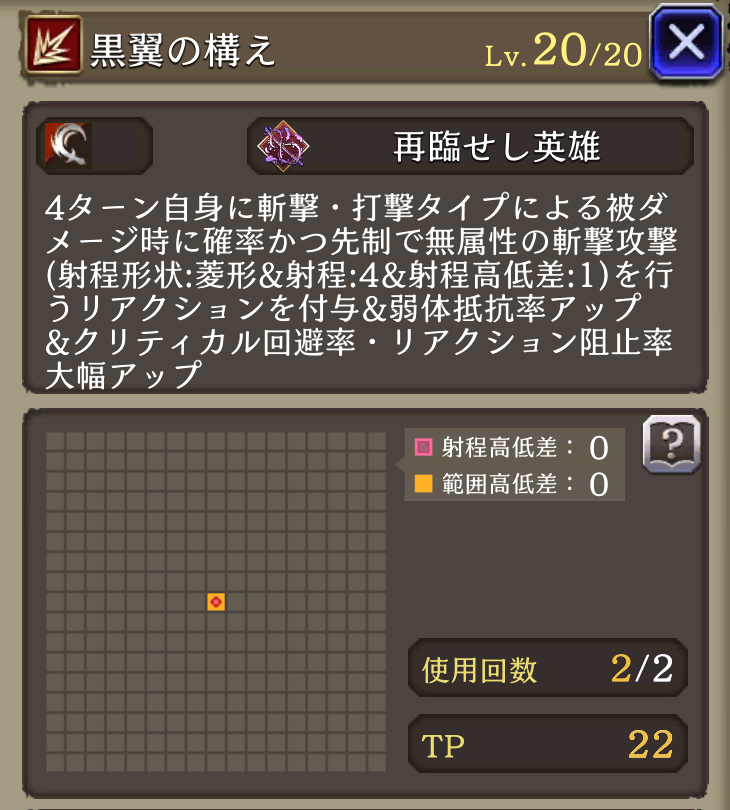Open the range help question-mark book icon
Image resolution: width=730 pixels, height=810 pixels.
point(670,445)
